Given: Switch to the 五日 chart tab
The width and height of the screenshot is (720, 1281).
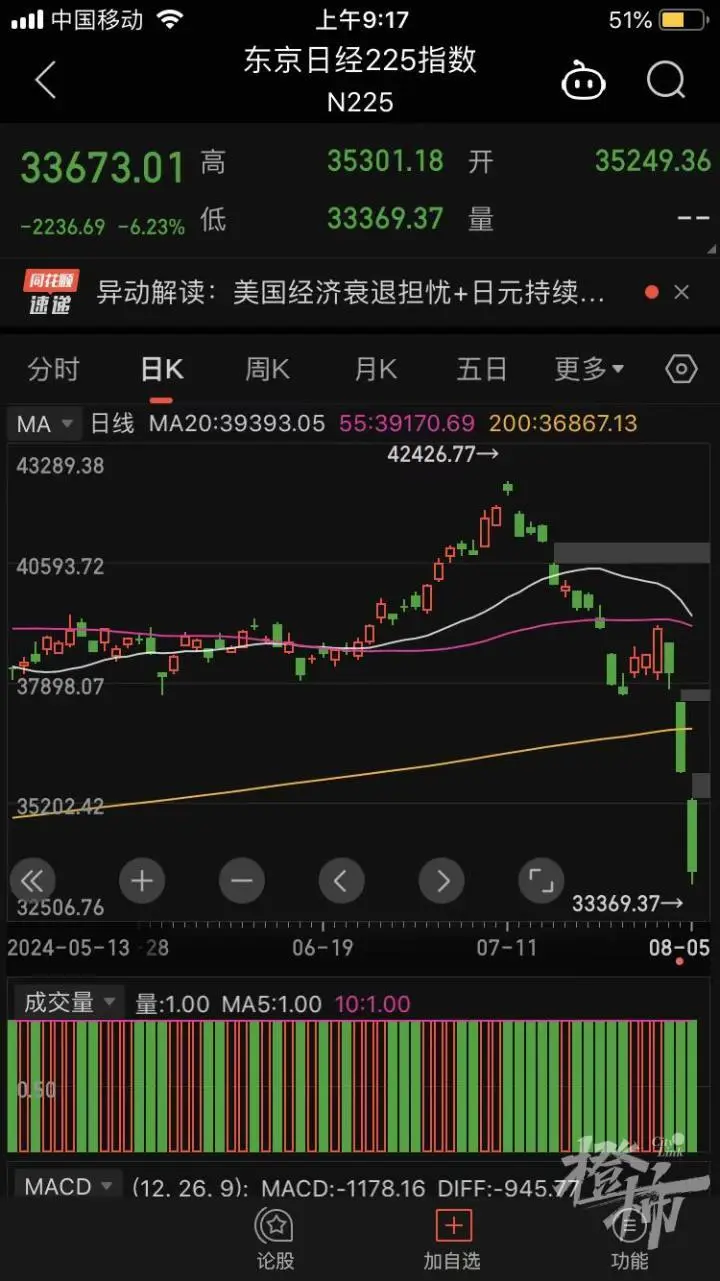Looking at the screenshot, I should [x=482, y=369].
